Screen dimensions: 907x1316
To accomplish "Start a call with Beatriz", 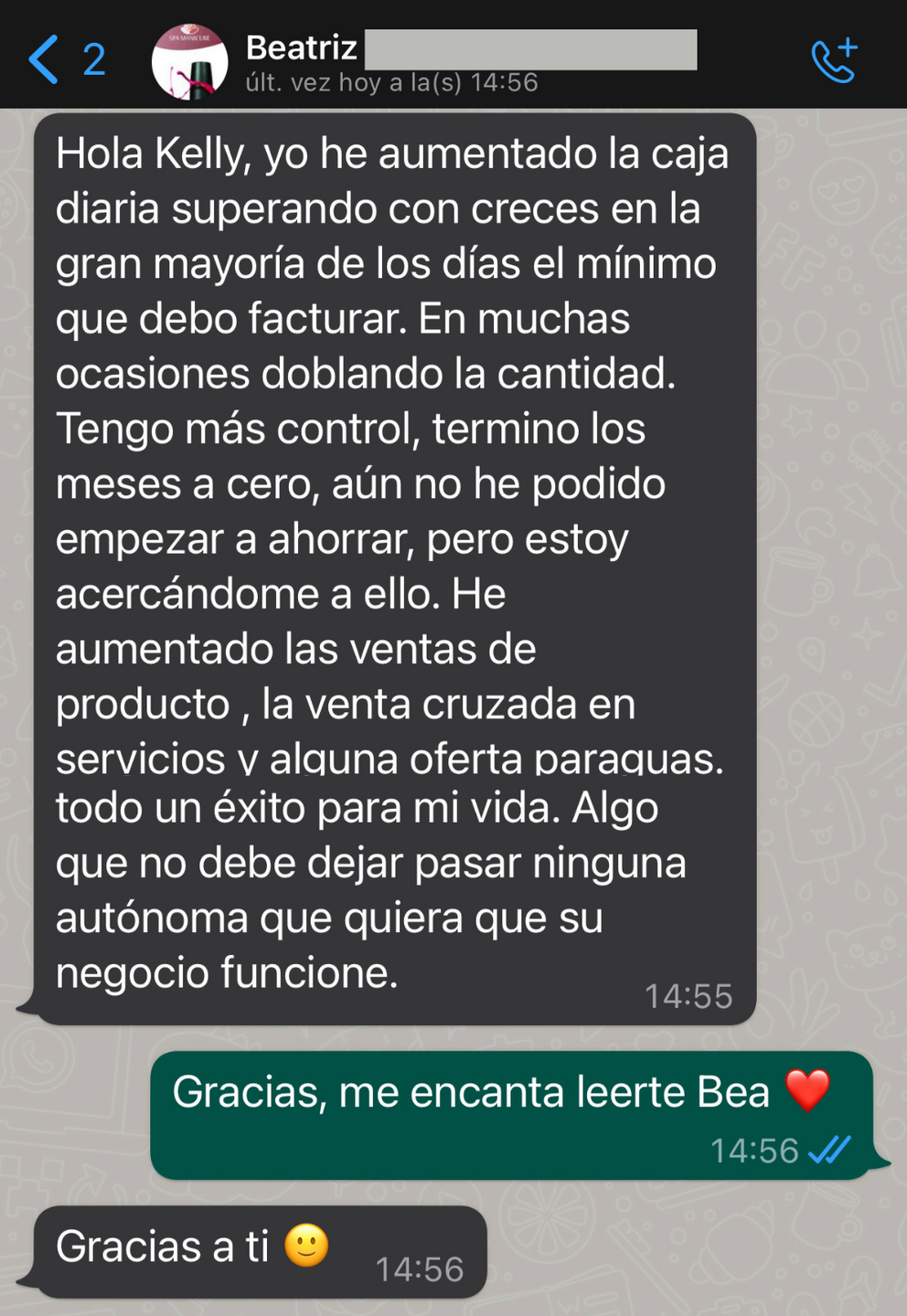I will tap(833, 60).
